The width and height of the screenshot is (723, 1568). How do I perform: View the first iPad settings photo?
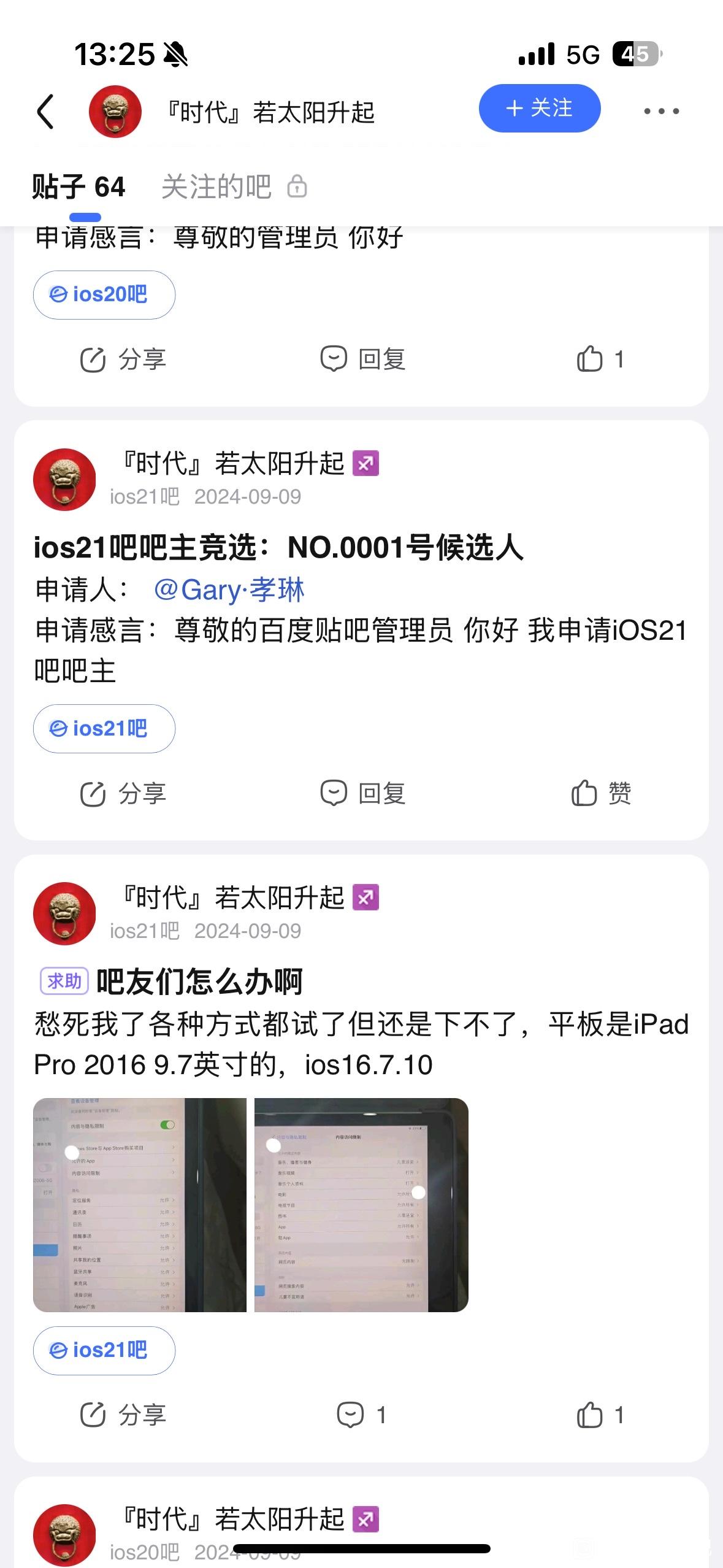click(140, 1205)
